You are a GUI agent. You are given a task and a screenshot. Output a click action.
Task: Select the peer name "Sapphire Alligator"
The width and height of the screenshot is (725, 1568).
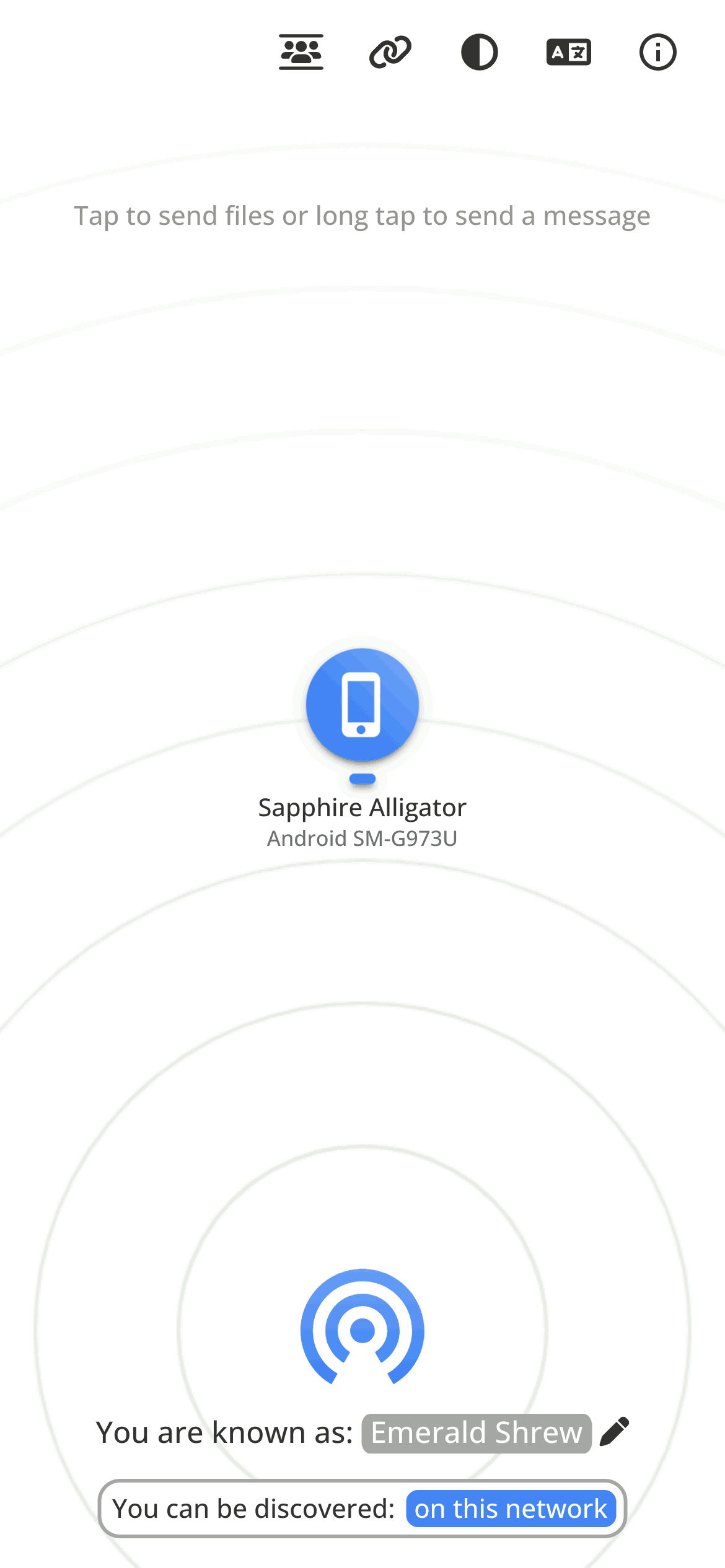(x=361, y=807)
